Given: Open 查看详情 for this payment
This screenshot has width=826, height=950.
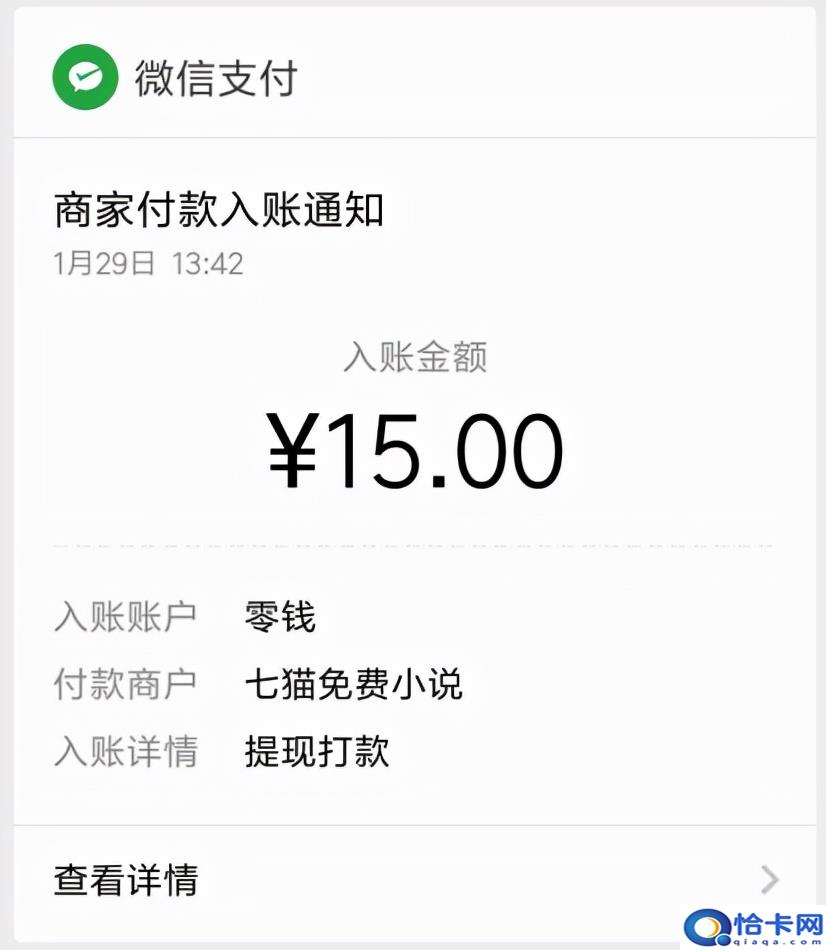Looking at the screenshot, I should coord(126,880).
